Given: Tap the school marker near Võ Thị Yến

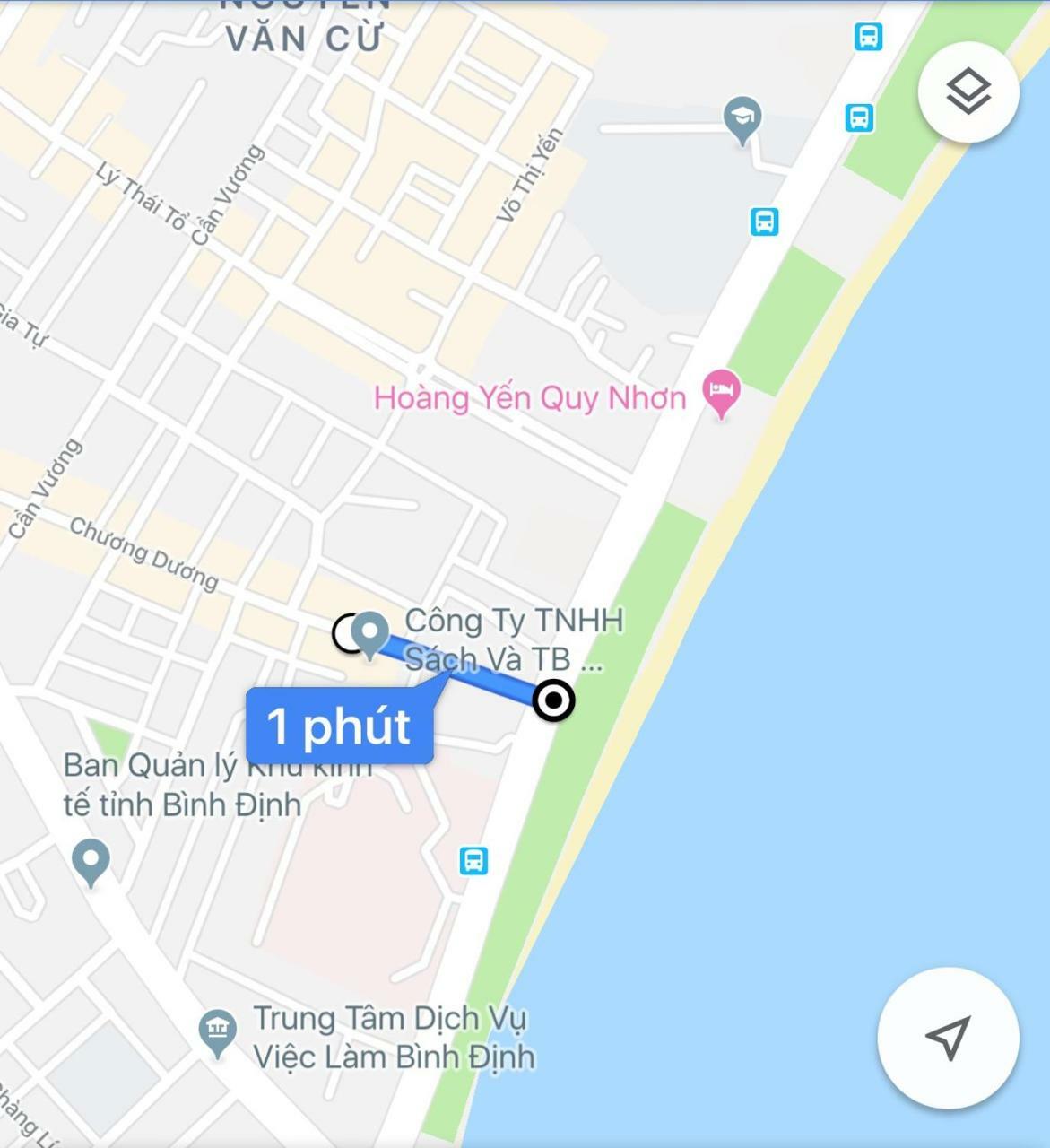Looking at the screenshot, I should tap(742, 119).
